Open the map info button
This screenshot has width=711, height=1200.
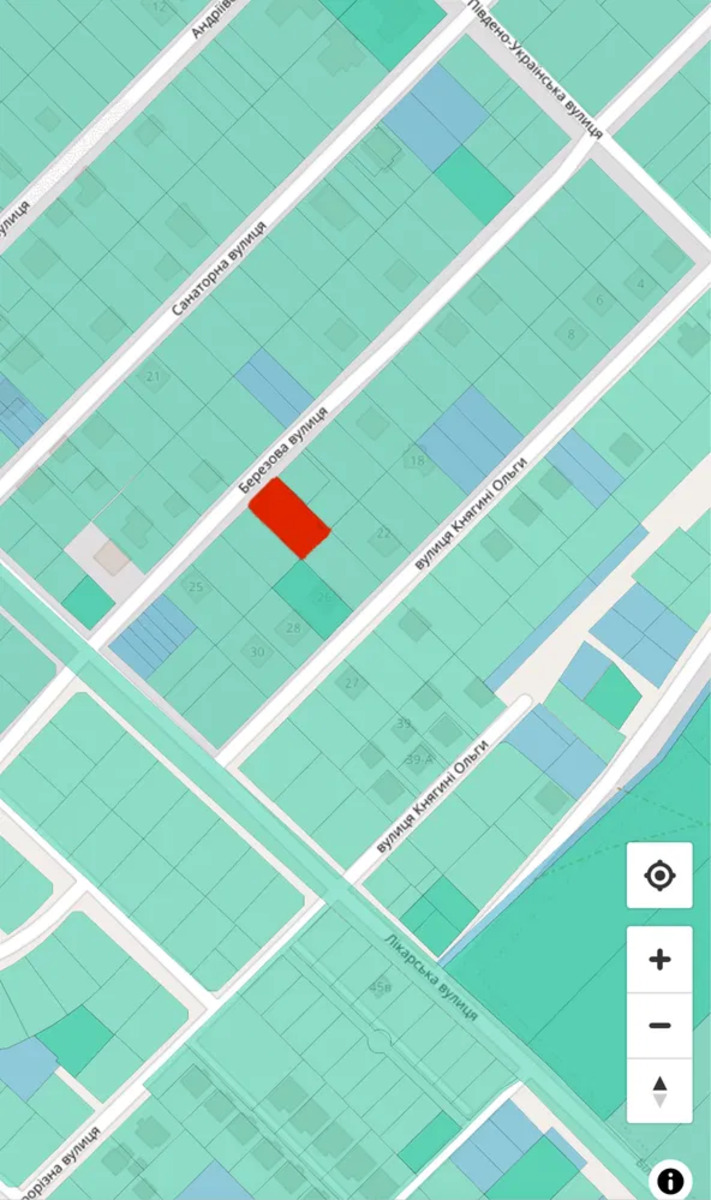click(671, 1182)
